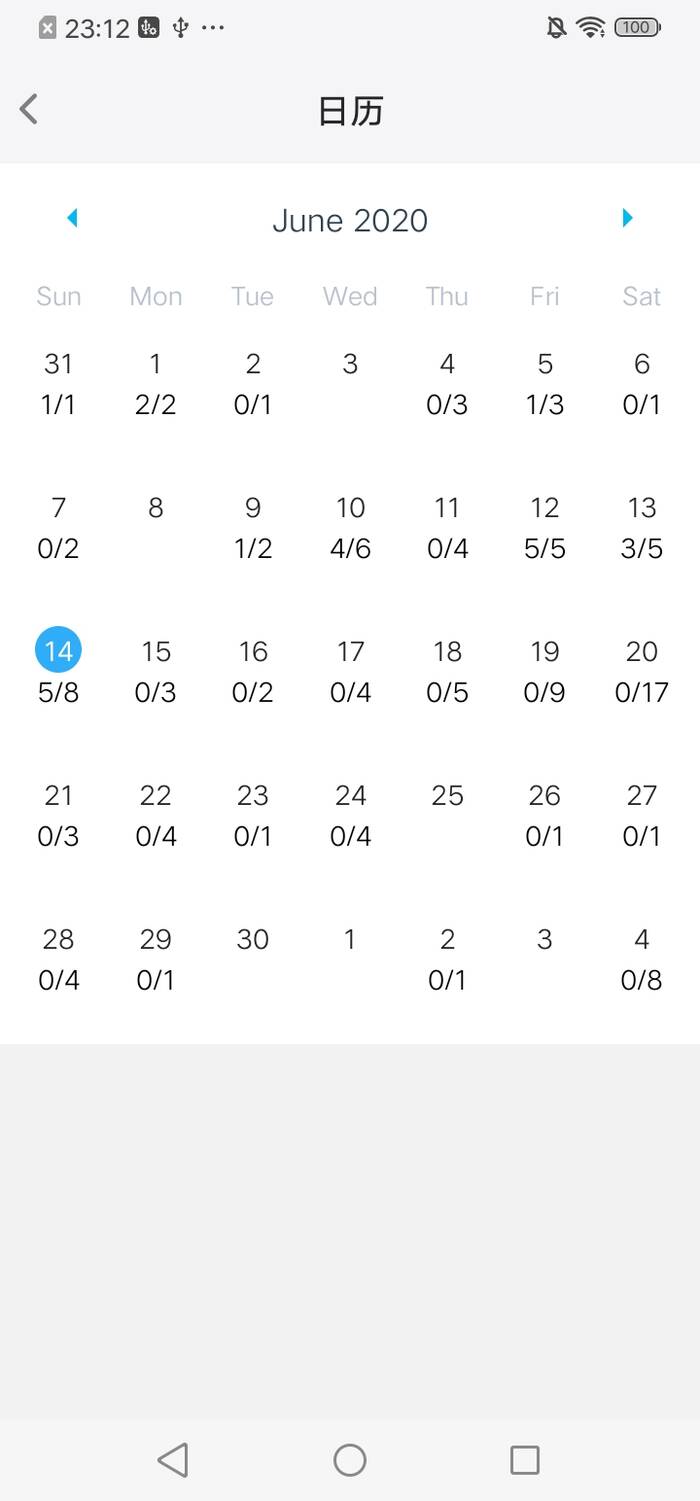Go to the system home screen

pyautogui.click(x=350, y=1460)
